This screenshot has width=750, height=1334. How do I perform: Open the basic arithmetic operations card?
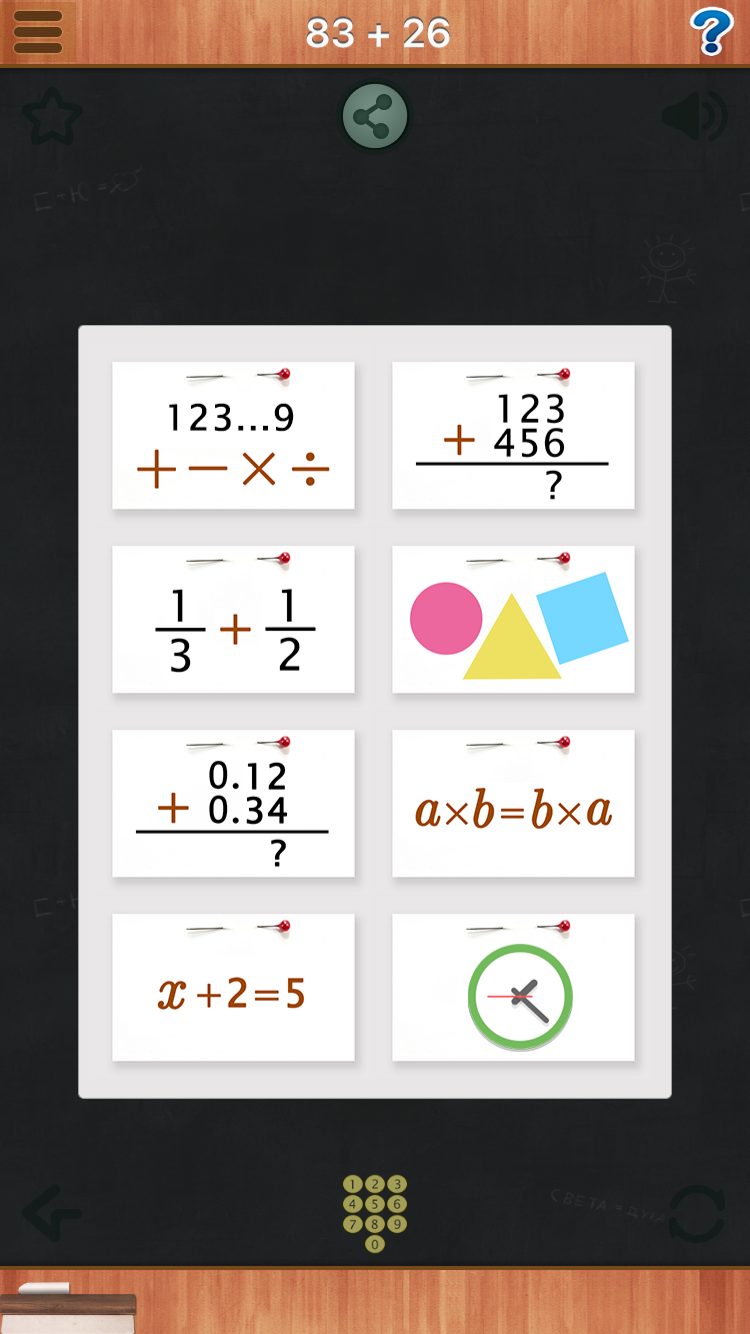pos(233,436)
